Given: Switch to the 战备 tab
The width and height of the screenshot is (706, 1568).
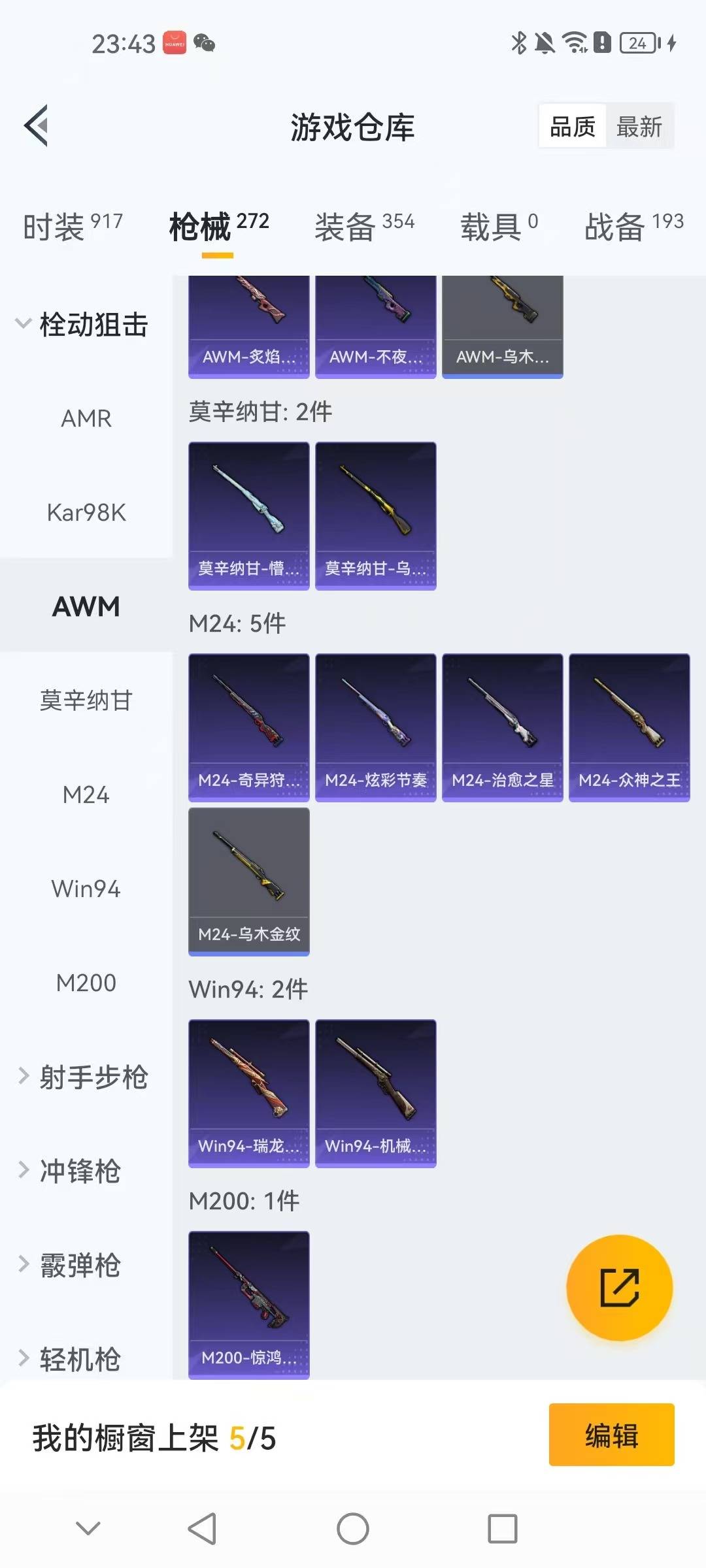Looking at the screenshot, I should 633,227.
